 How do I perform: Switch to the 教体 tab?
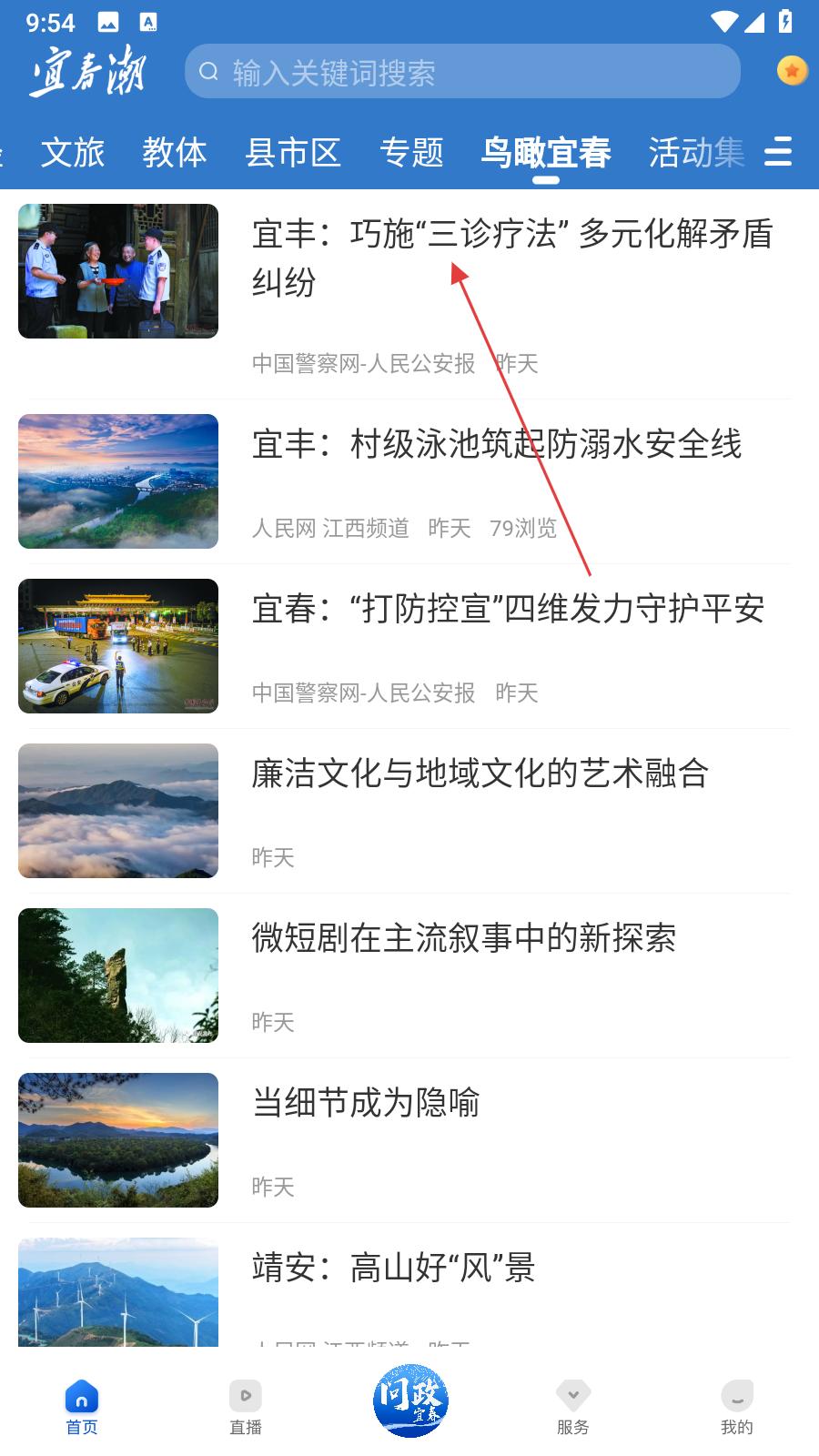coord(175,153)
